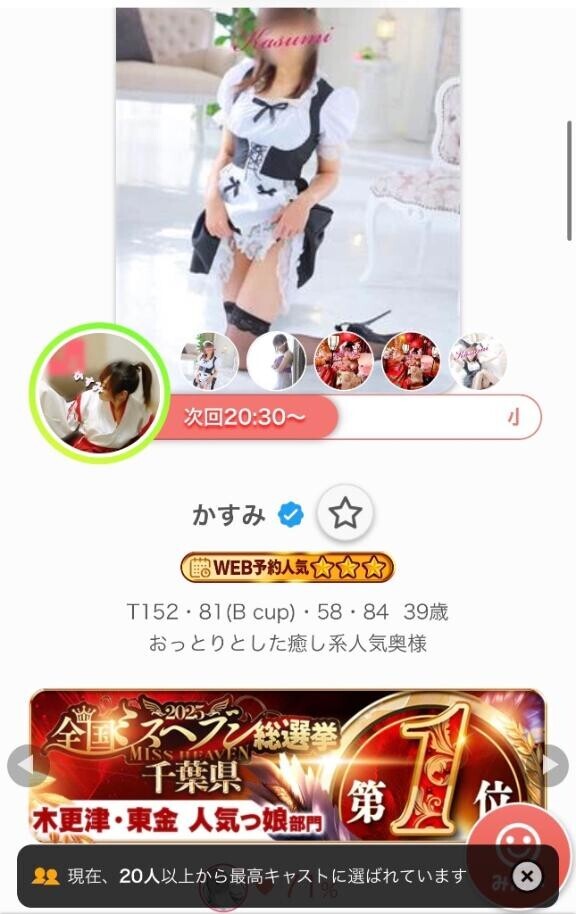576x914 pixels.
Task: Select the second small thumbnail by the window
Action: click(x=276, y=361)
